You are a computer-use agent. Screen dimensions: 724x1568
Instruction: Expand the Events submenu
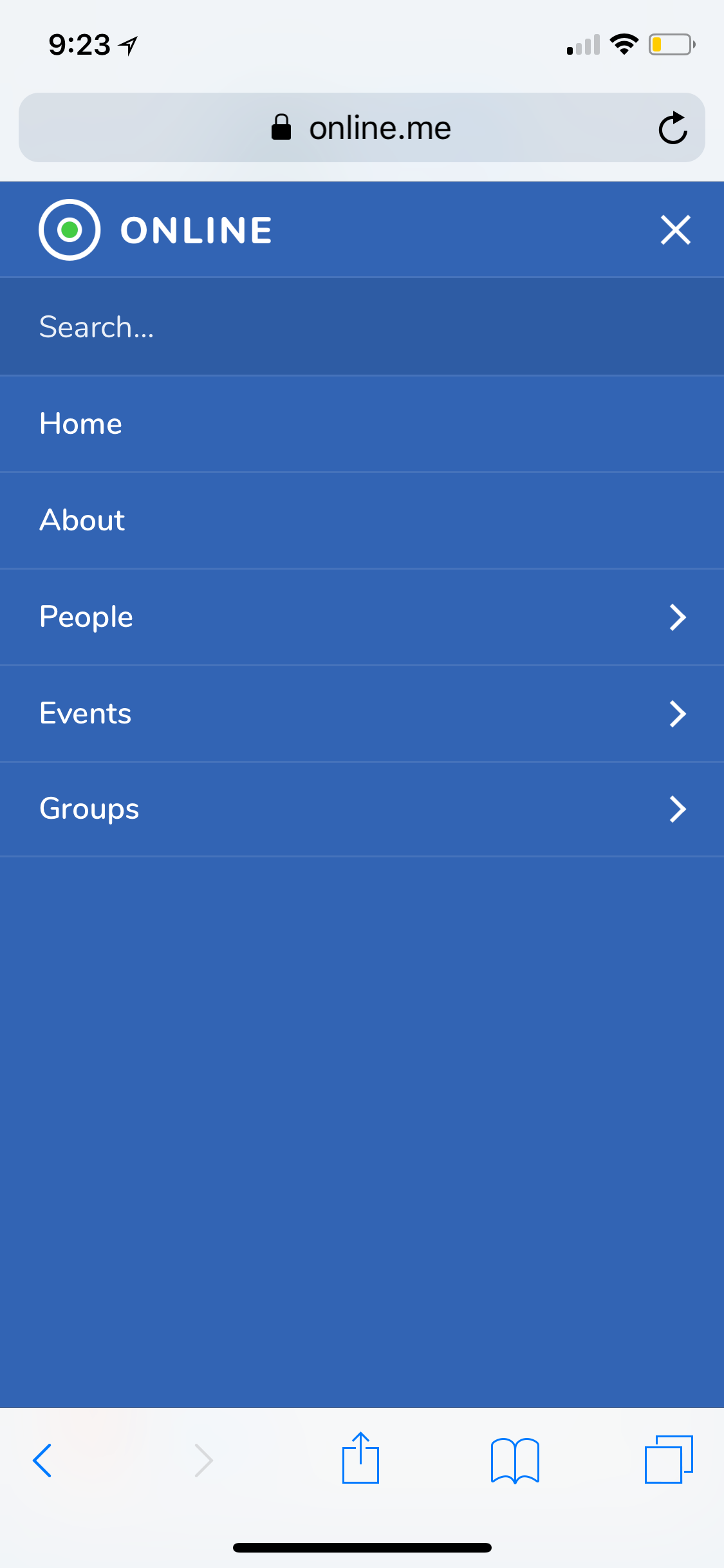click(x=677, y=714)
